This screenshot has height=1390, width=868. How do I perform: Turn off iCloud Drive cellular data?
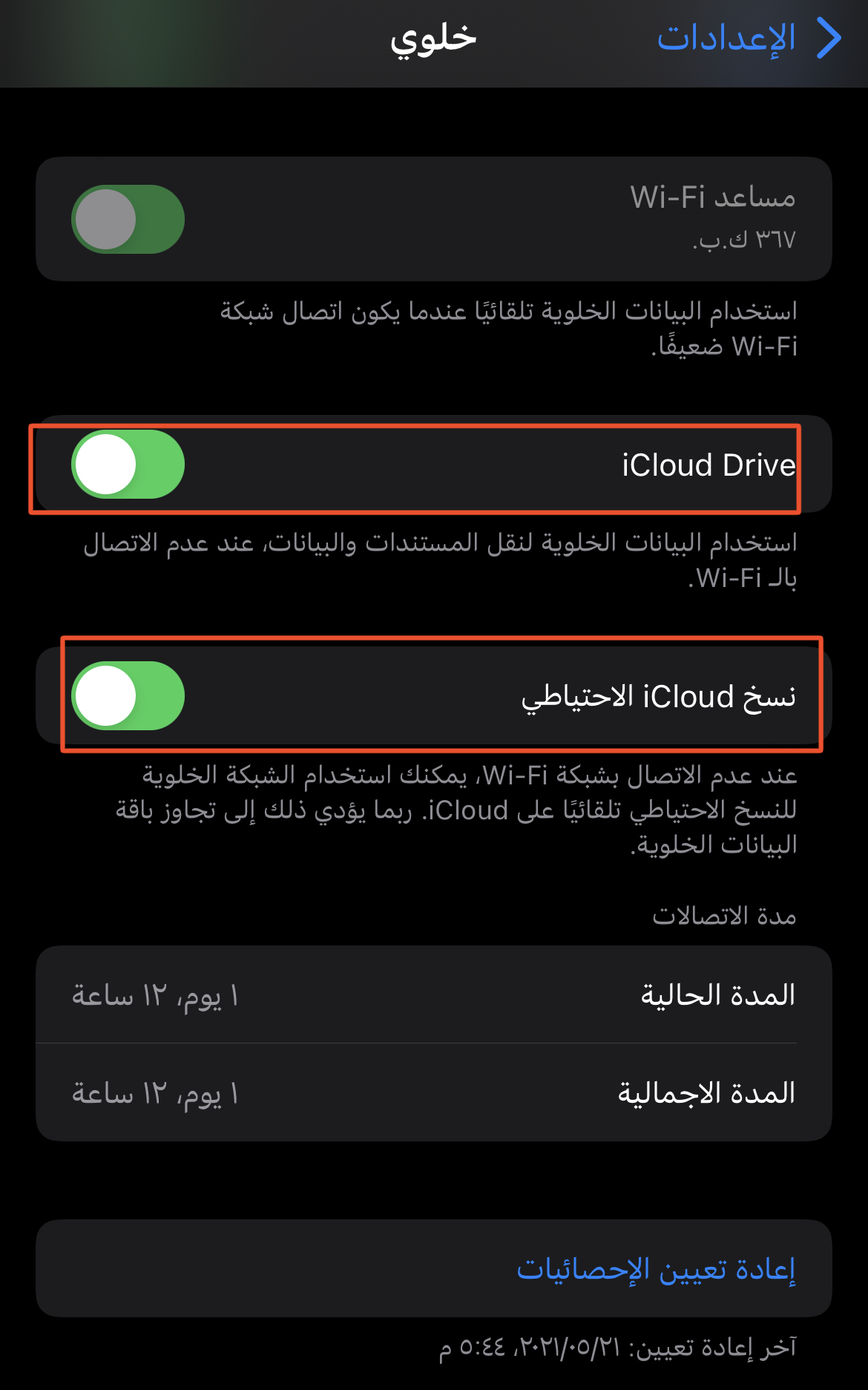128,465
